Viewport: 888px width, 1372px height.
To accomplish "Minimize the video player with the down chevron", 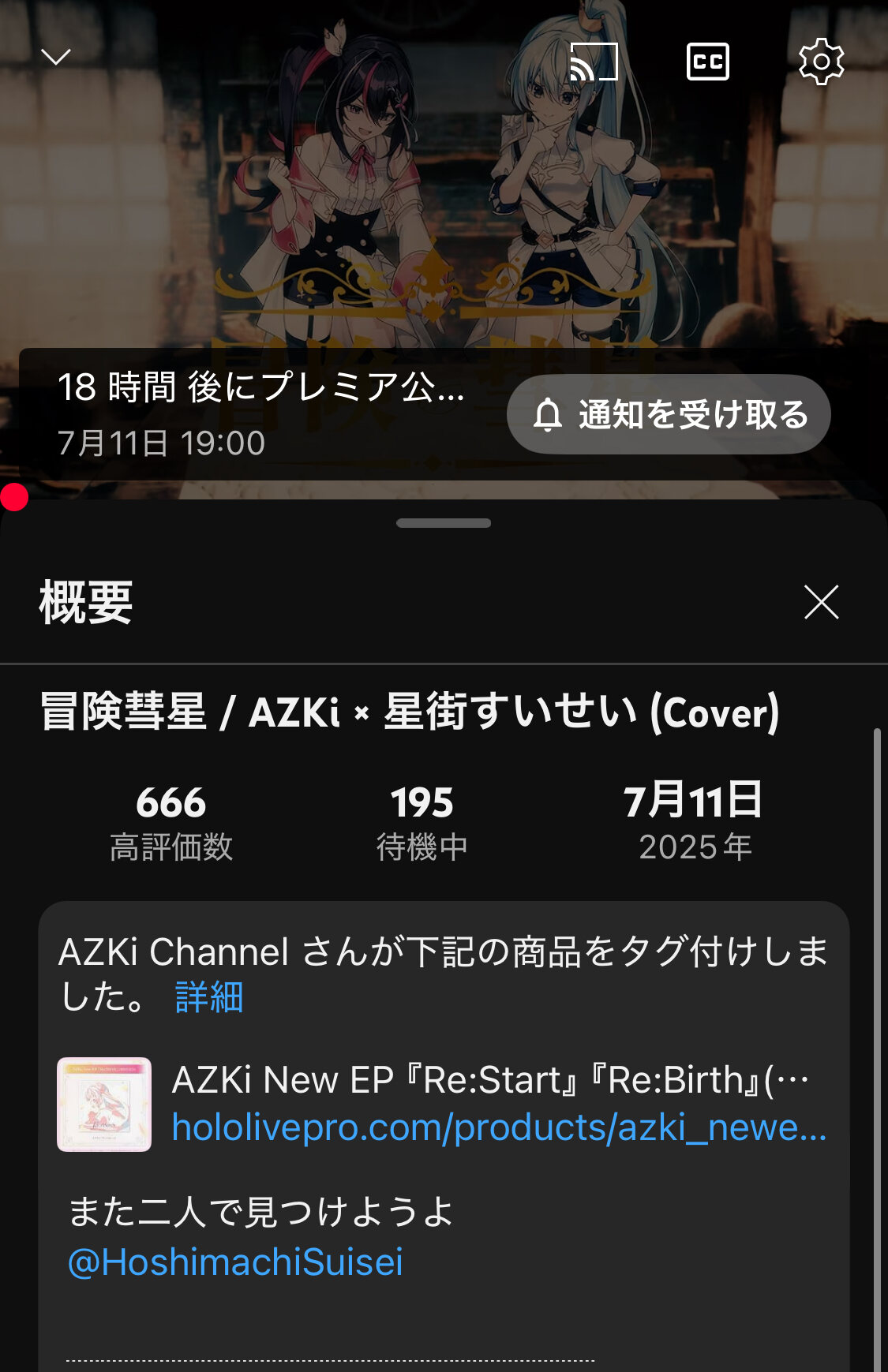I will click(55, 57).
